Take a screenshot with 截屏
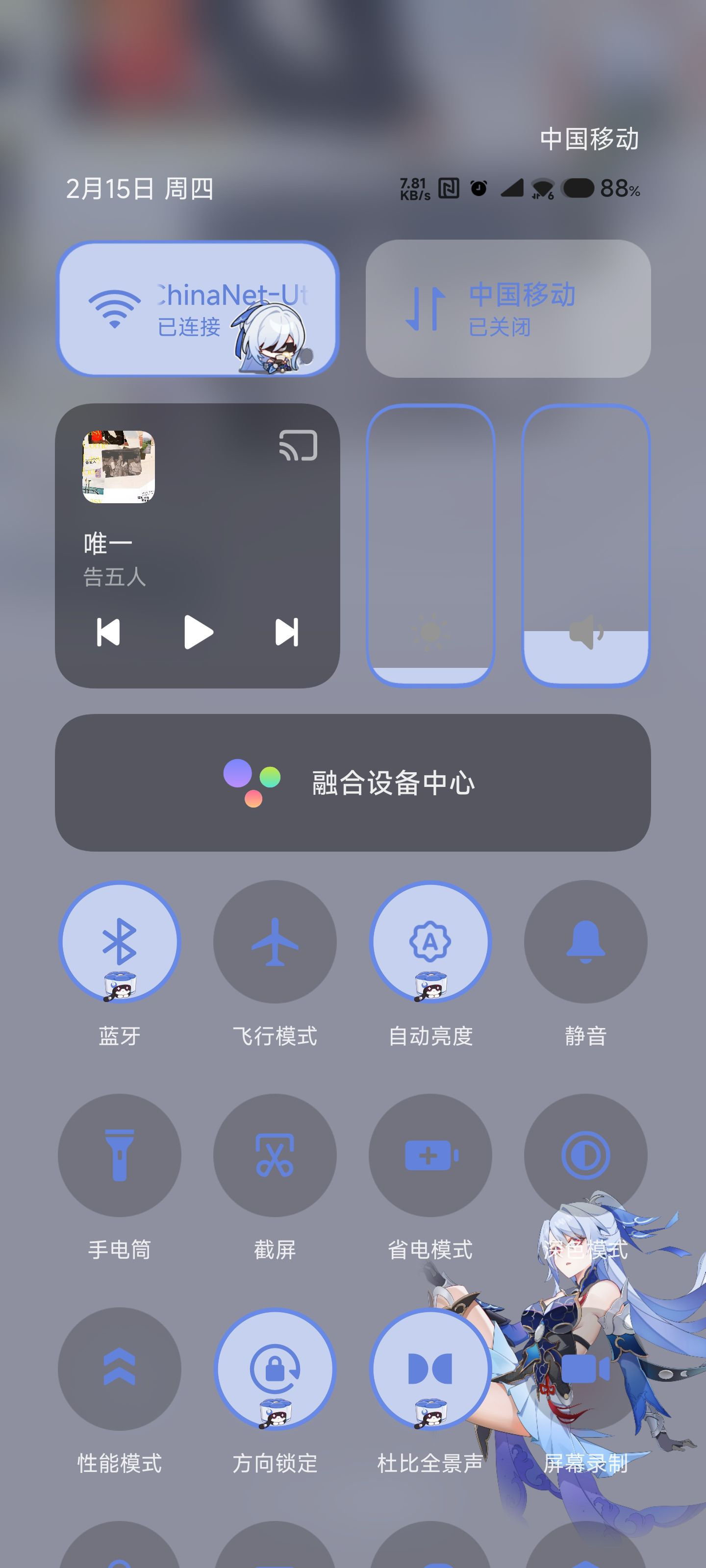 275,1155
